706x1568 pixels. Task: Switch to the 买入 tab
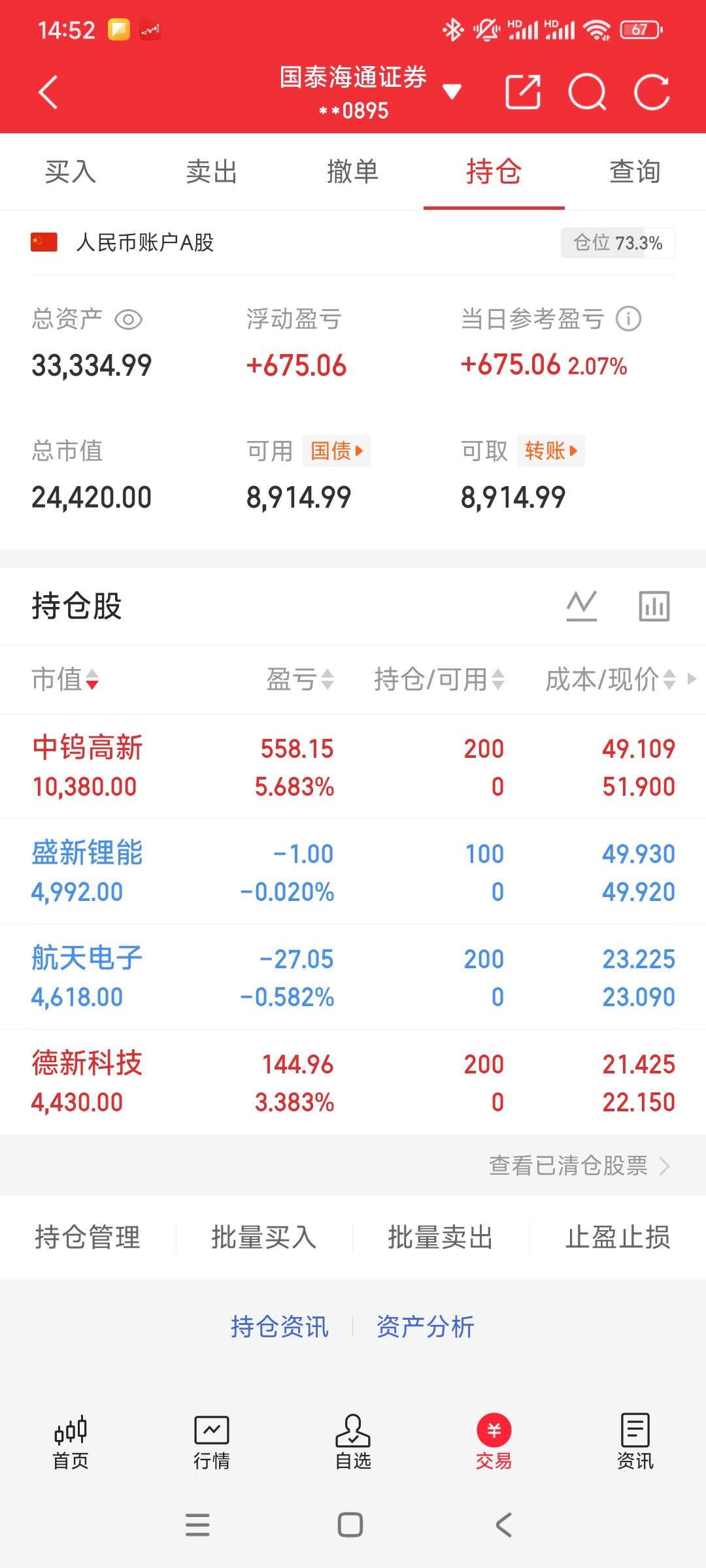click(71, 172)
